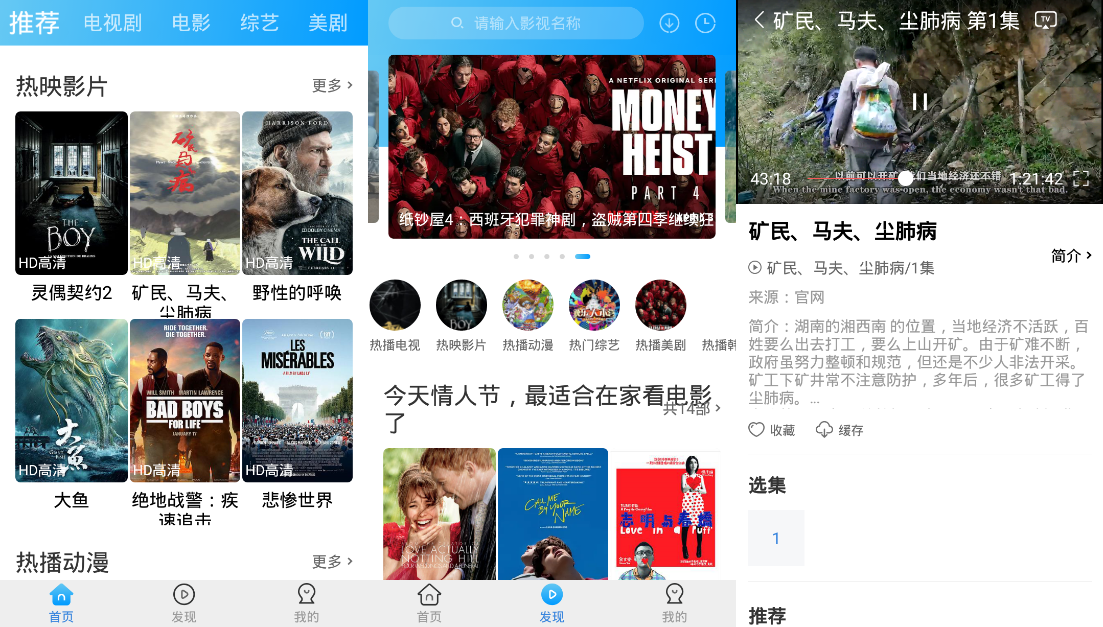Enter fullscreen video mode
1103x627 pixels.
coord(1081,179)
